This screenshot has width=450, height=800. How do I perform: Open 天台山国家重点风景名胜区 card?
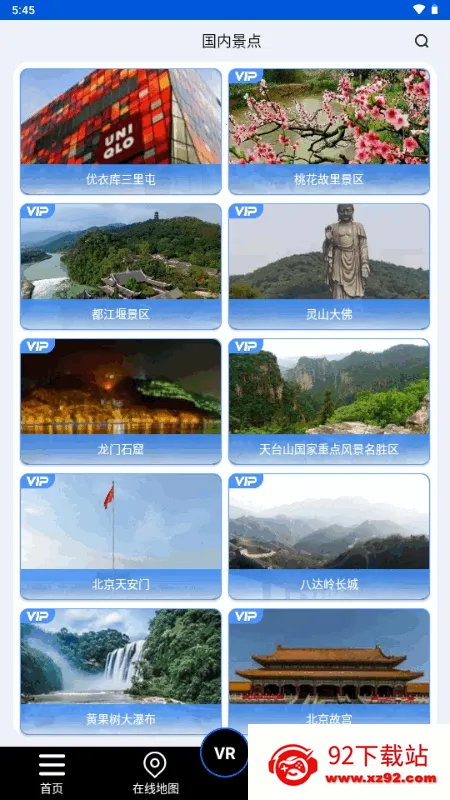pos(329,402)
